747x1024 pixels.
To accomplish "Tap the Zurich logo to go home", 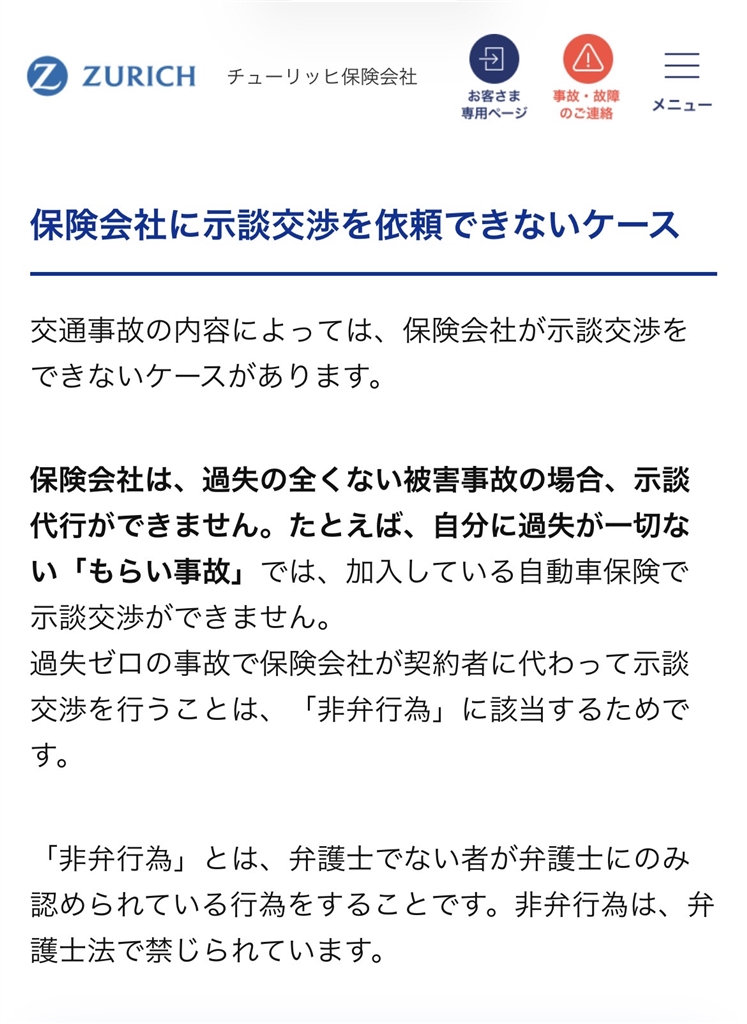I will (x=111, y=76).
